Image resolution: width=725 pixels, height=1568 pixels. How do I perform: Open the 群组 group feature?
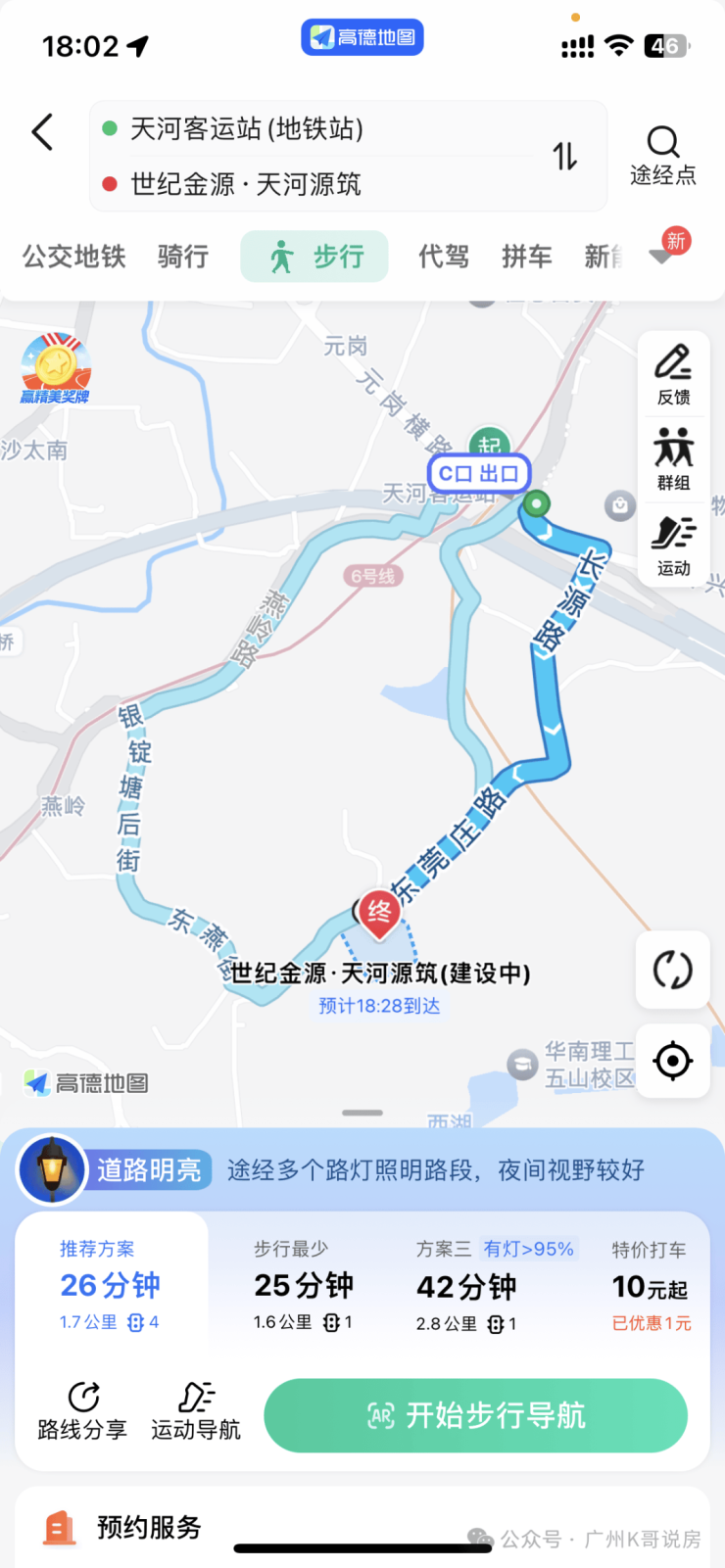coord(673,458)
